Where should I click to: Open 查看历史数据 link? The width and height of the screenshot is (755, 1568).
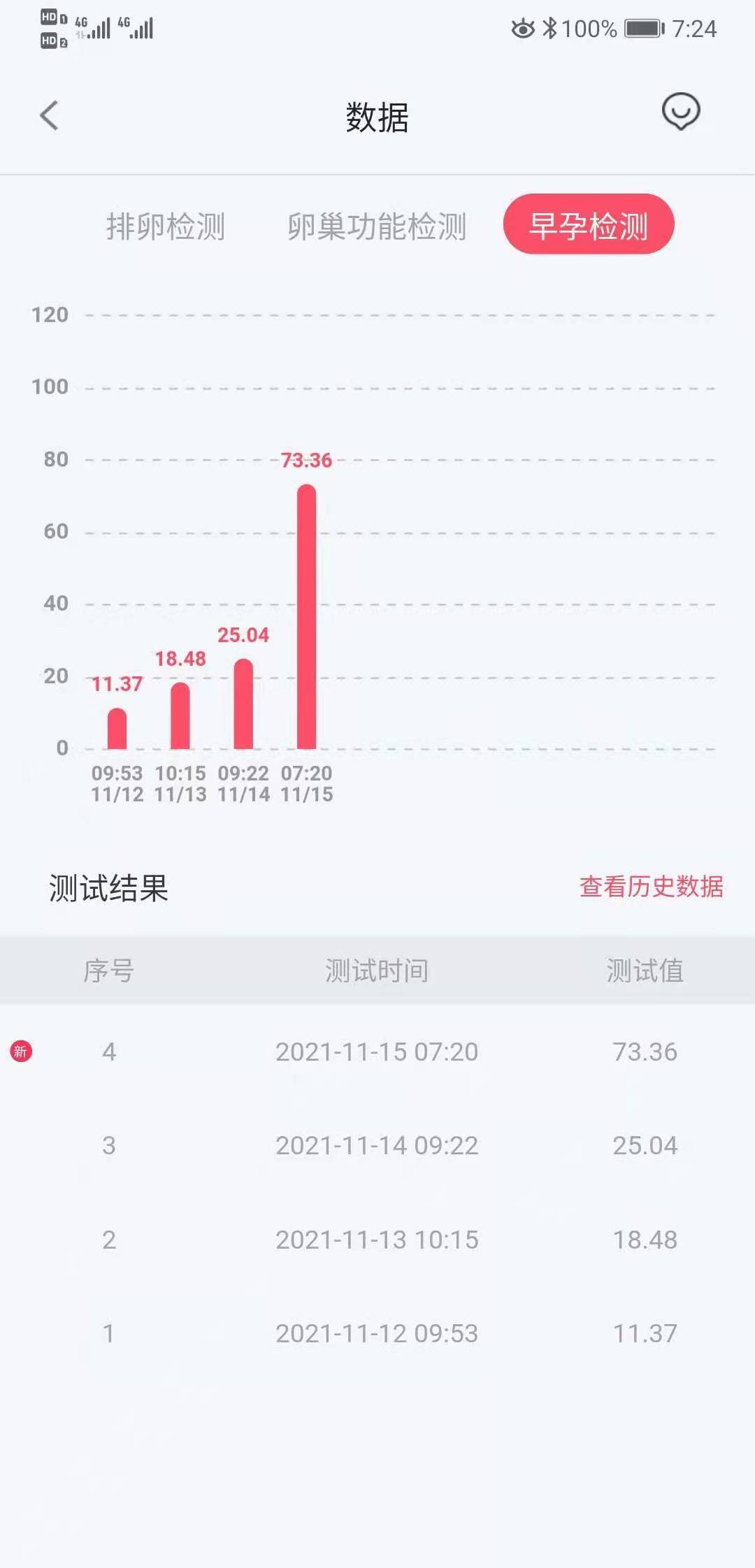(x=651, y=887)
